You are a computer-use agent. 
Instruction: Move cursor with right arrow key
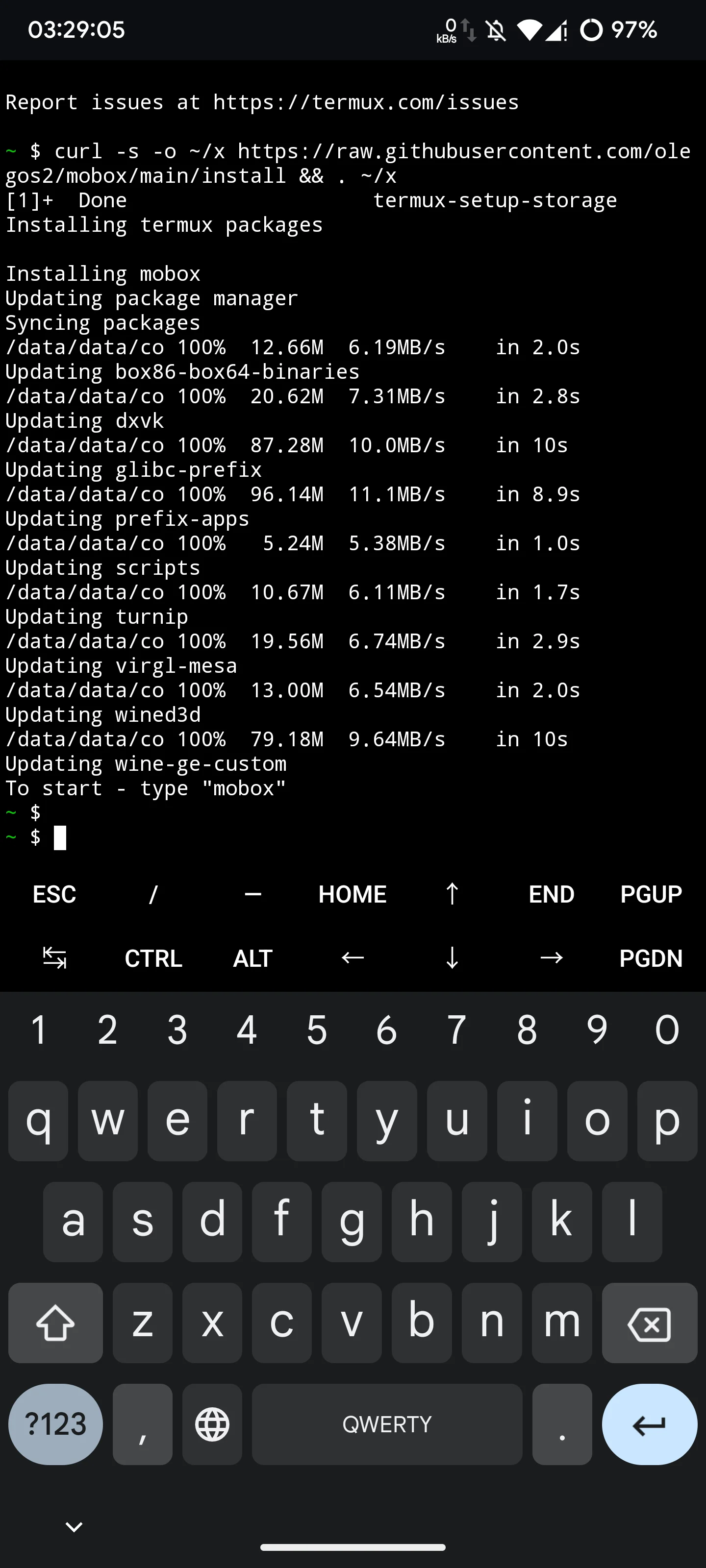pyautogui.click(x=551, y=958)
